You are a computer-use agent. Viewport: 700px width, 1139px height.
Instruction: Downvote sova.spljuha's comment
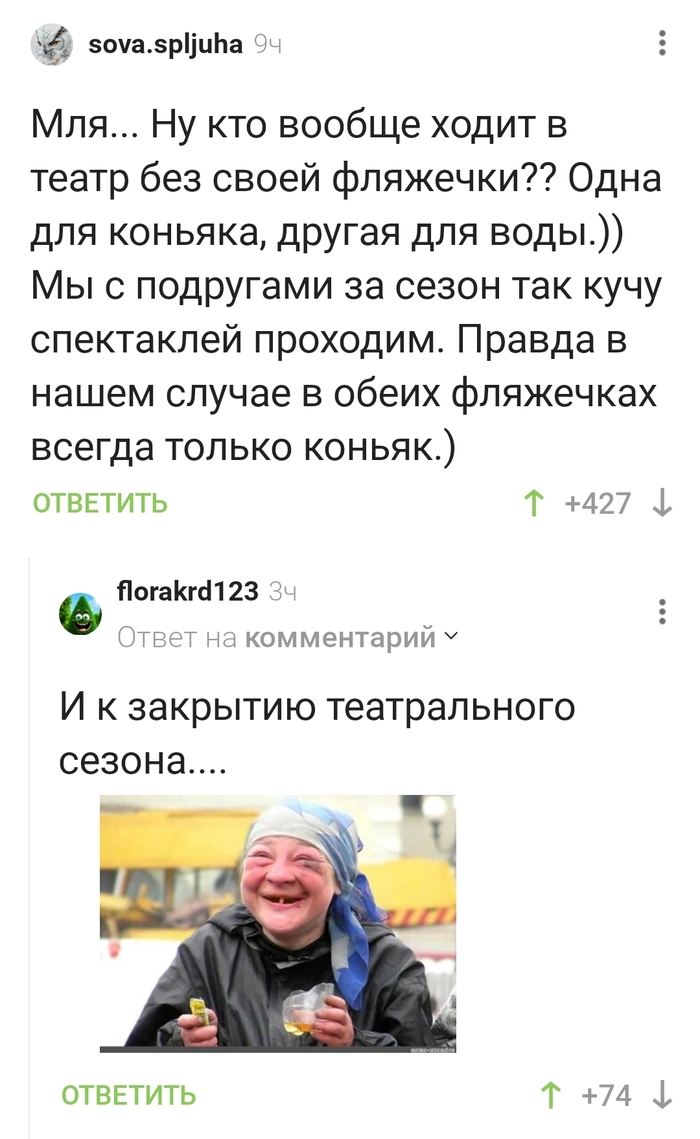click(x=661, y=503)
